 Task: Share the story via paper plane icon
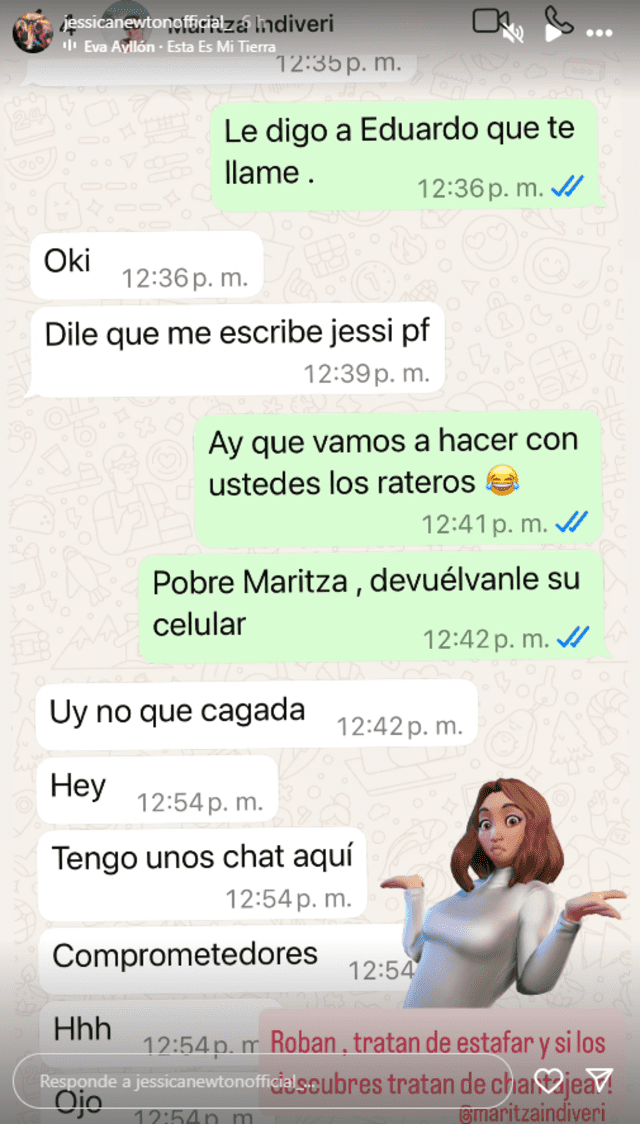point(598,1080)
